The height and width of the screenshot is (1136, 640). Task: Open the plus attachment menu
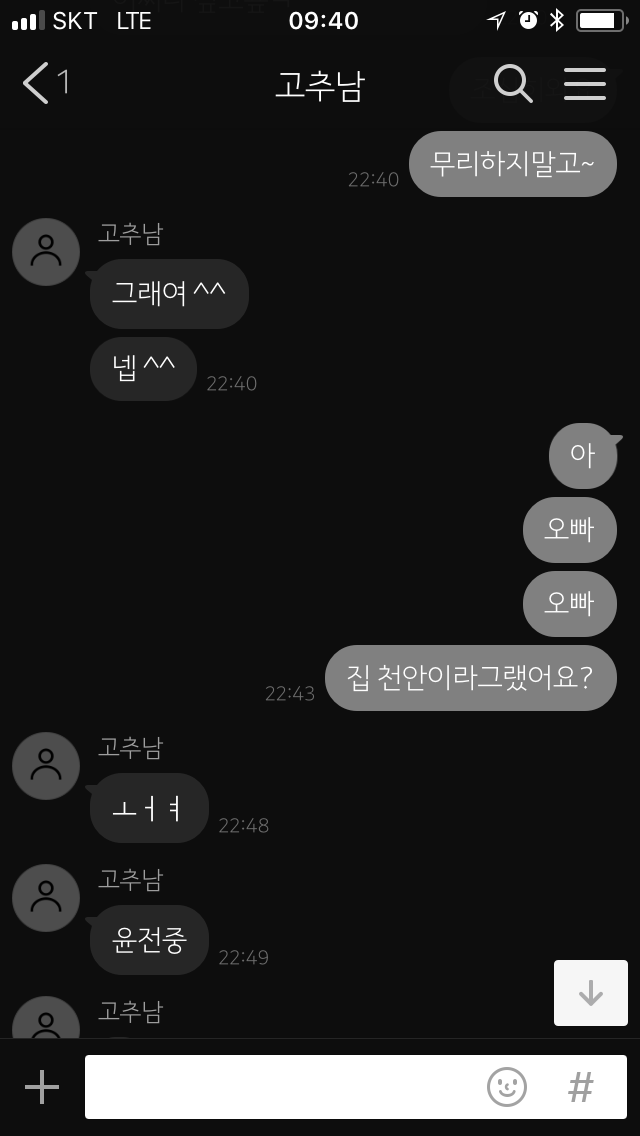[42, 1087]
